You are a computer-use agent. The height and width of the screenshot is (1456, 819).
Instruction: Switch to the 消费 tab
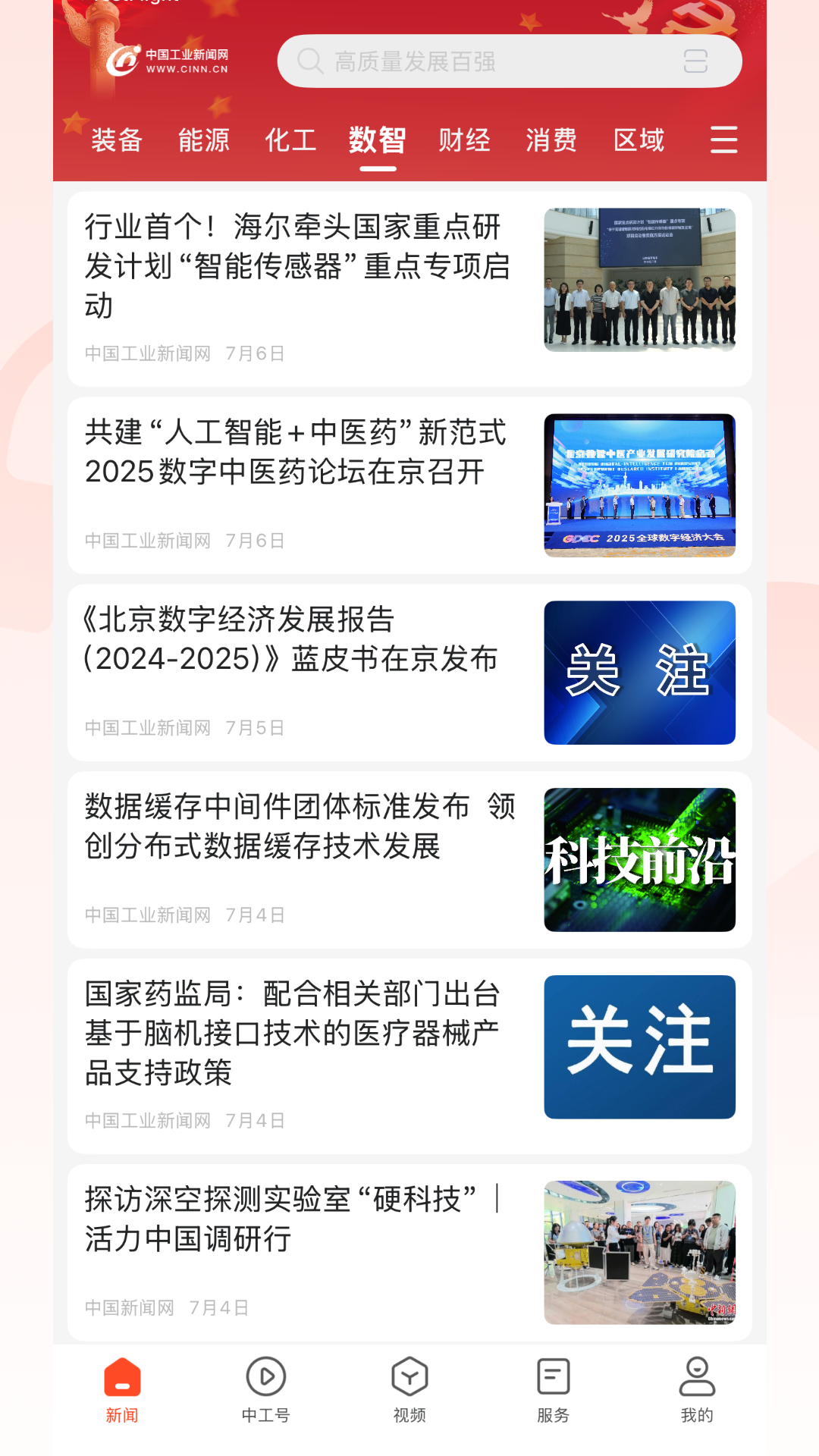552,141
